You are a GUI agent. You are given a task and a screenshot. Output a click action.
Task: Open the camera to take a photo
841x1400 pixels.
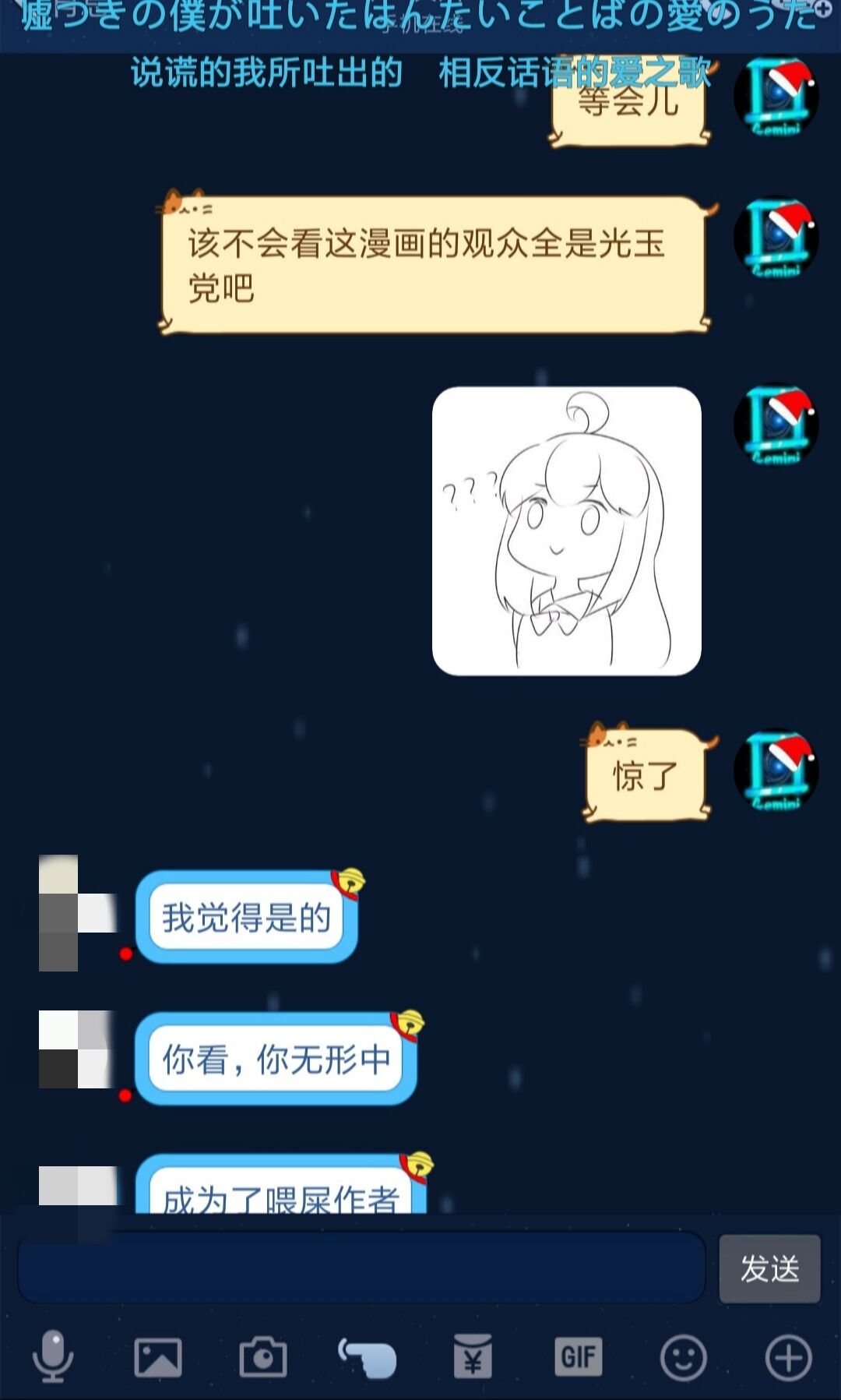pos(263,1357)
